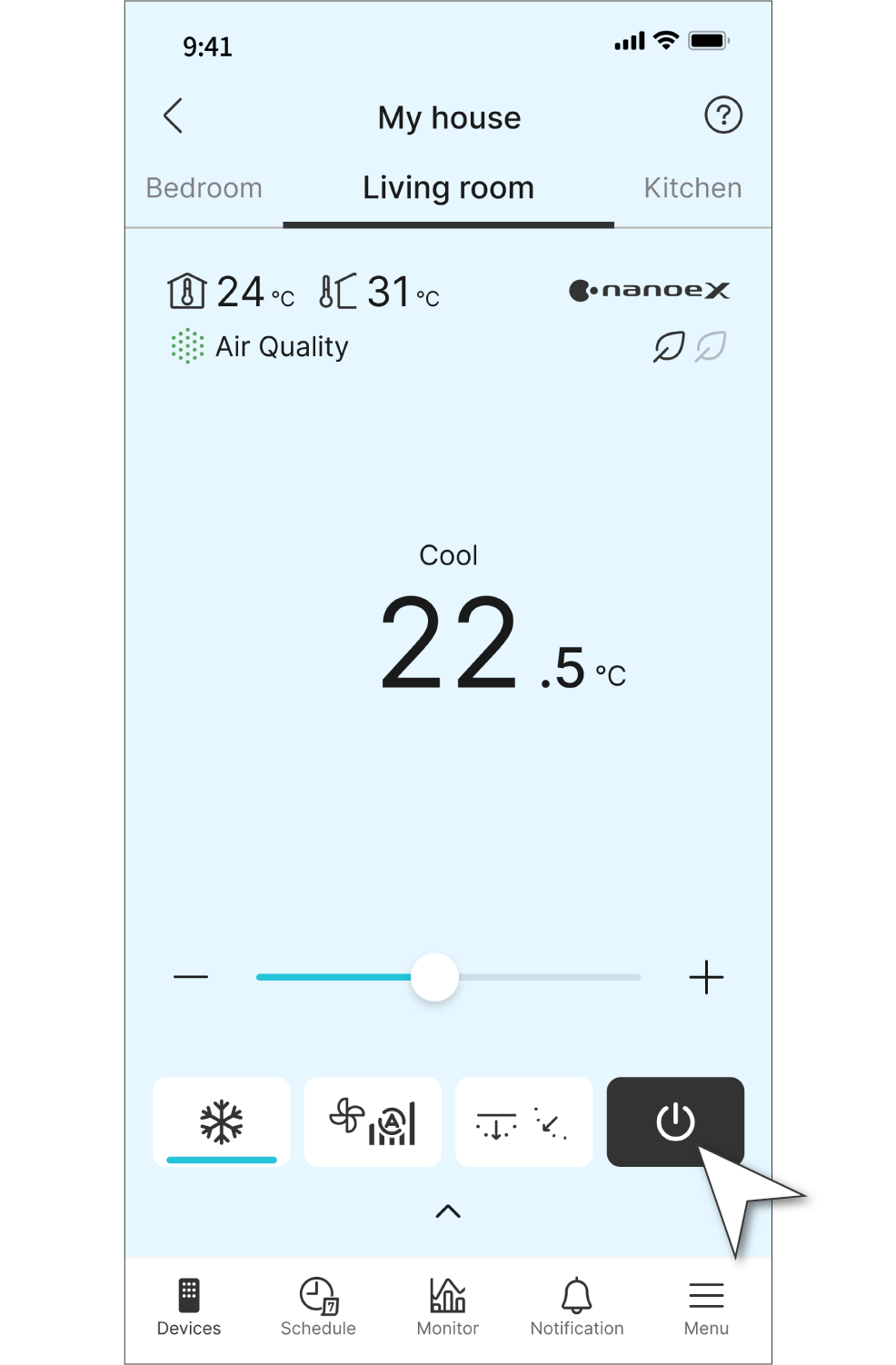This screenshot has width=896, height=1365.
Task: Select the cool mode snowflake button
Action: click(x=222, y=1121)
